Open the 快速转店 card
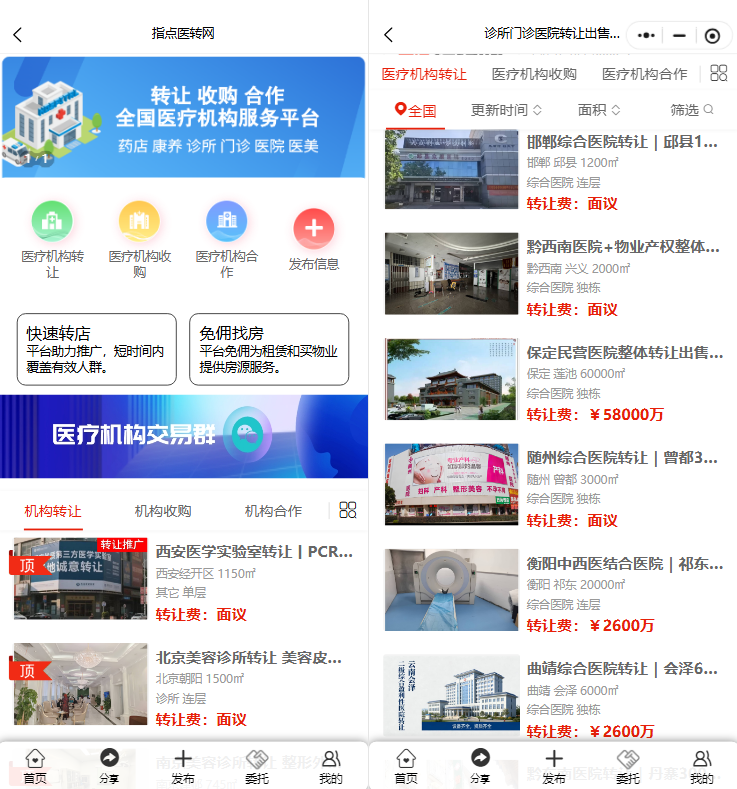 [x=96, y=349]
